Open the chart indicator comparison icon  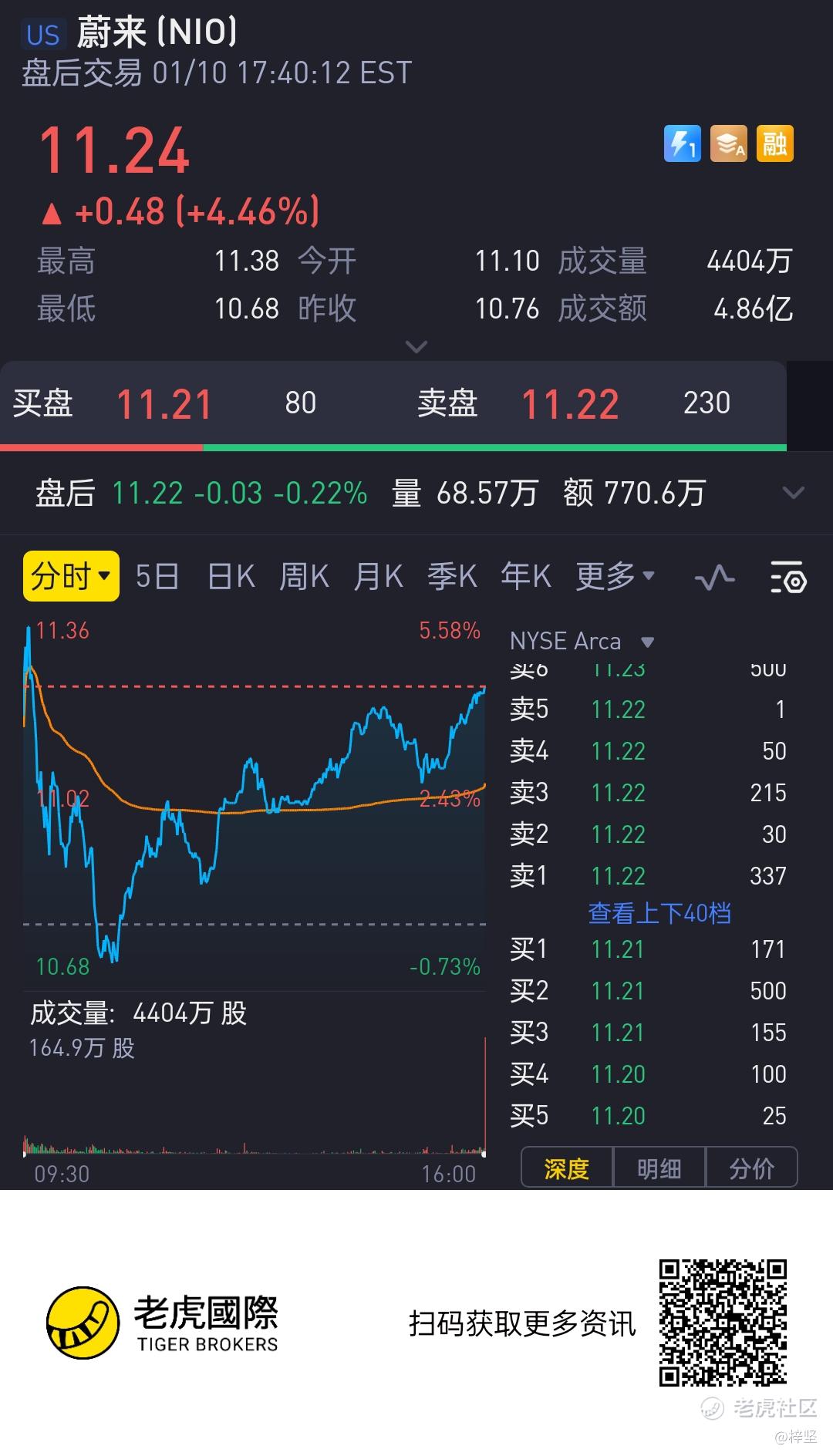714,577
